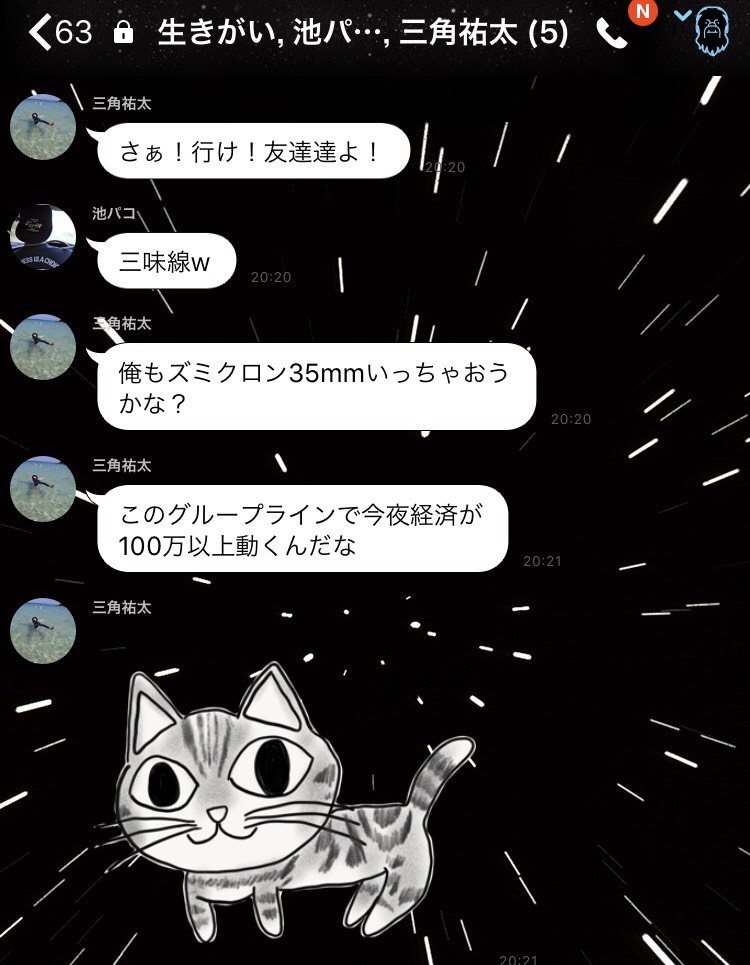Open 三角祐太's avatar beside the ズミクロン35mm message
Image resolution: width=750 pixels, height=965 pixels.
pos(42,347)
